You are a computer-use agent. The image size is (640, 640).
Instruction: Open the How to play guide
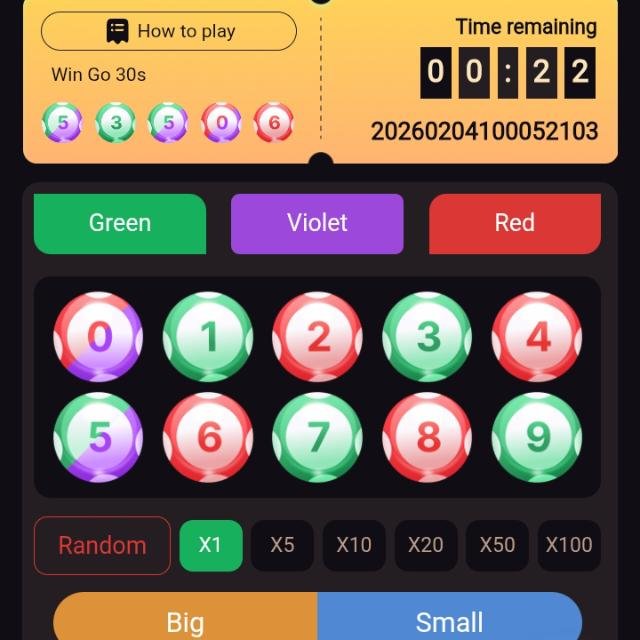pyautogui.click(x=169, y=31)
